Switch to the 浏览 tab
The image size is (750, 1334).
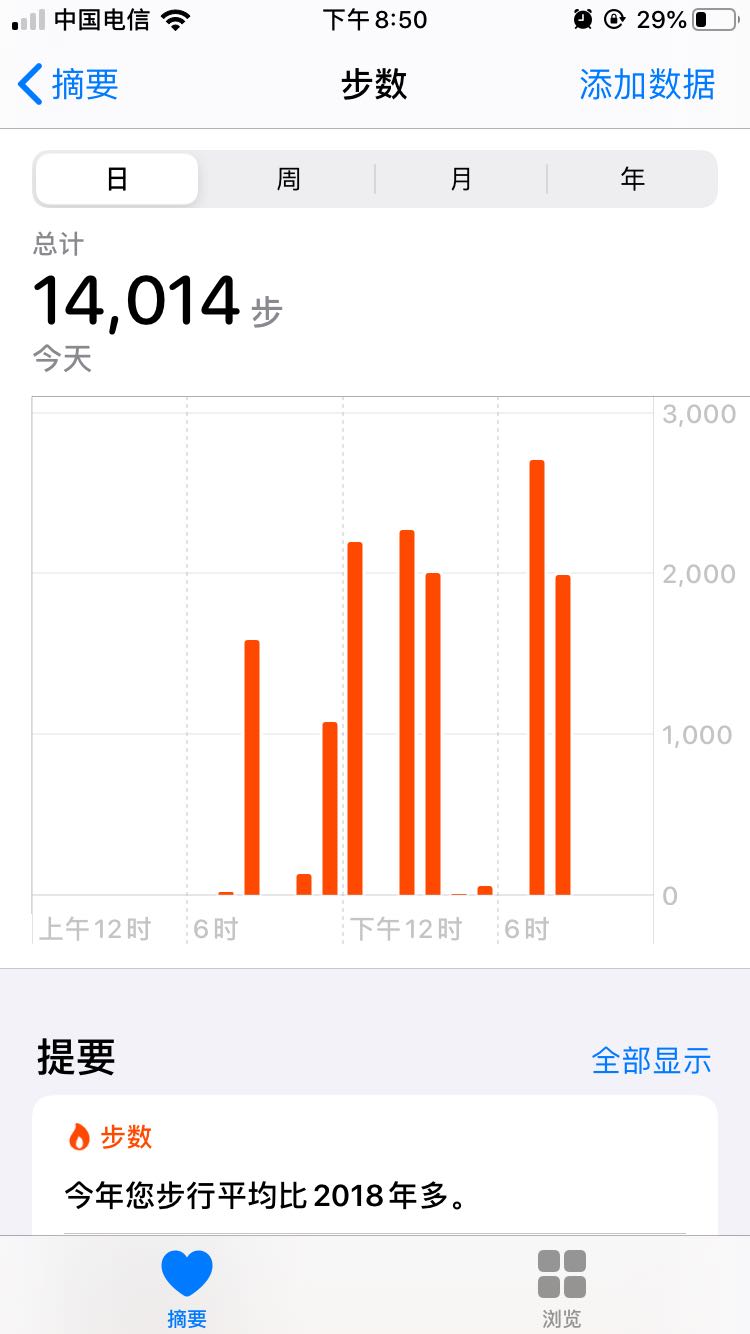(x=562, y=1288)
